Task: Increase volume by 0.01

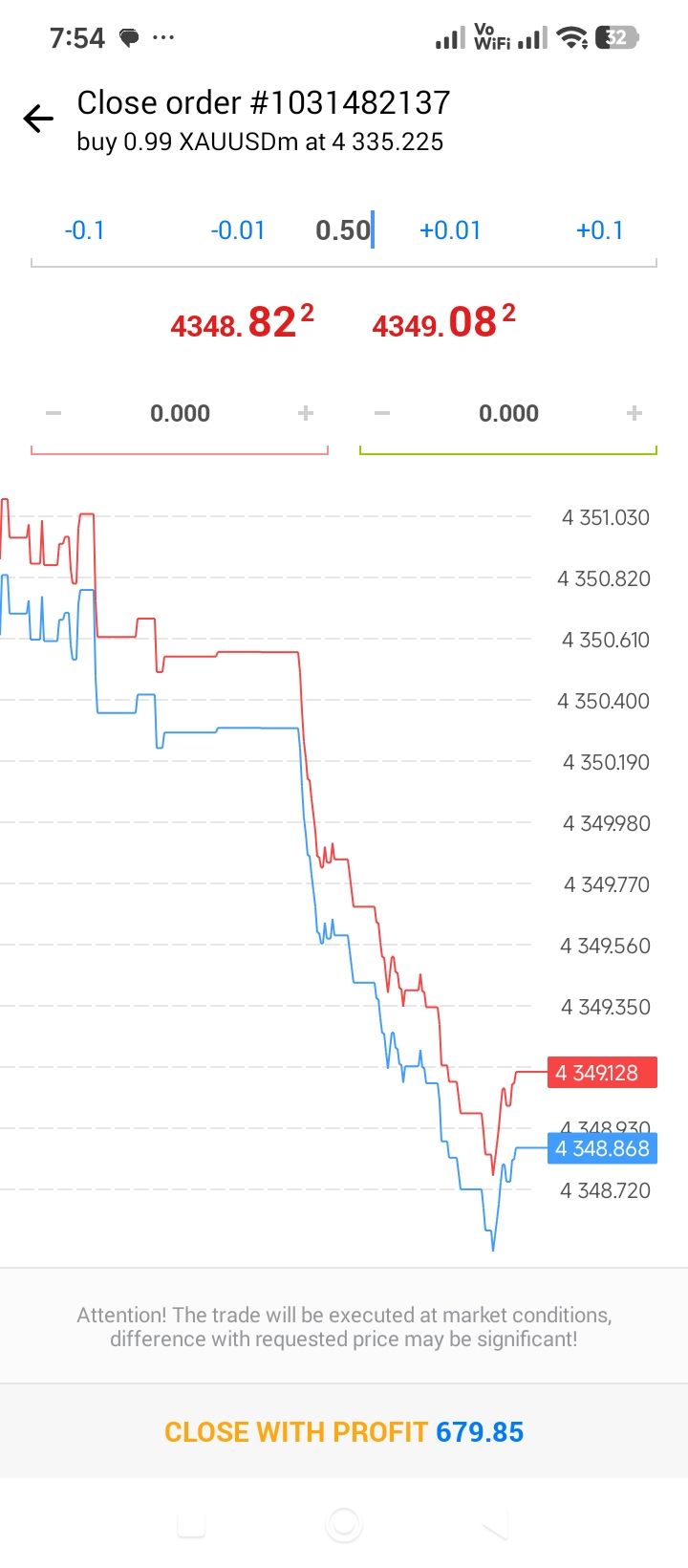Action: pyautogui.click(x=450, y=230)
